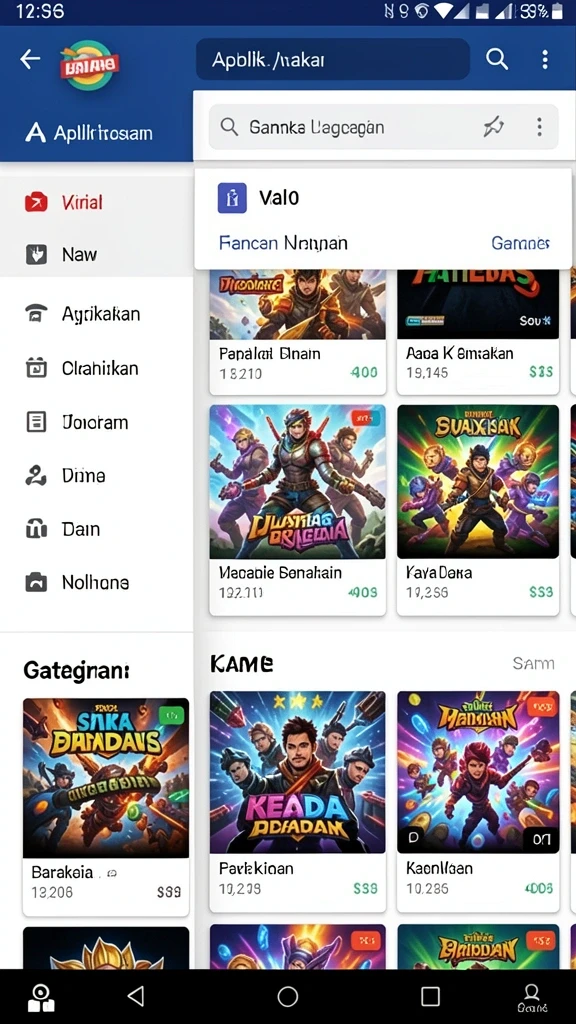Open Agrikakan in the side menu
The image size is (576, 1024).
pyautogui.click(x=96, y=313)
